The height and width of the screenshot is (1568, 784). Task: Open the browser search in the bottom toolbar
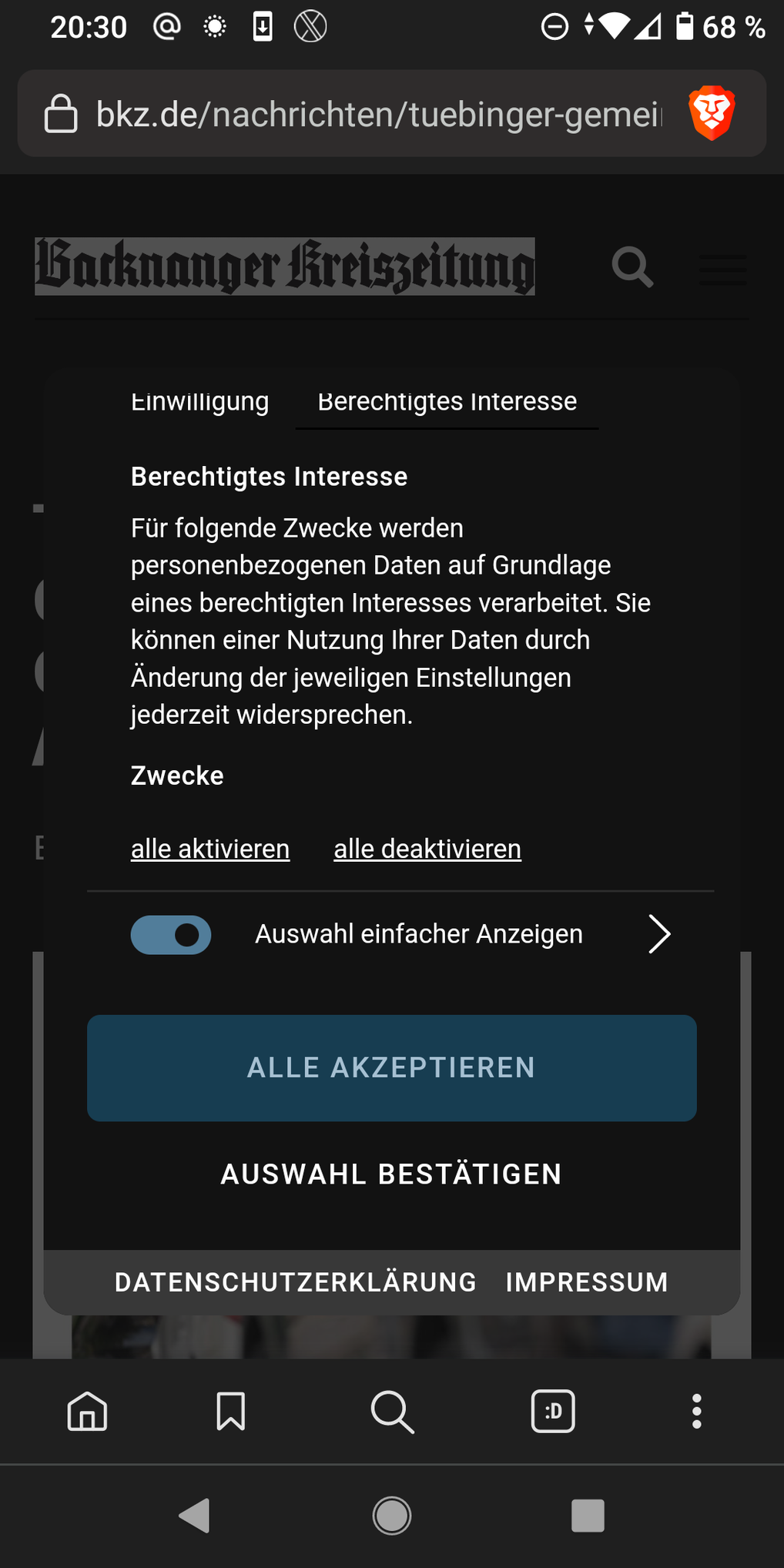(392, 1412)
